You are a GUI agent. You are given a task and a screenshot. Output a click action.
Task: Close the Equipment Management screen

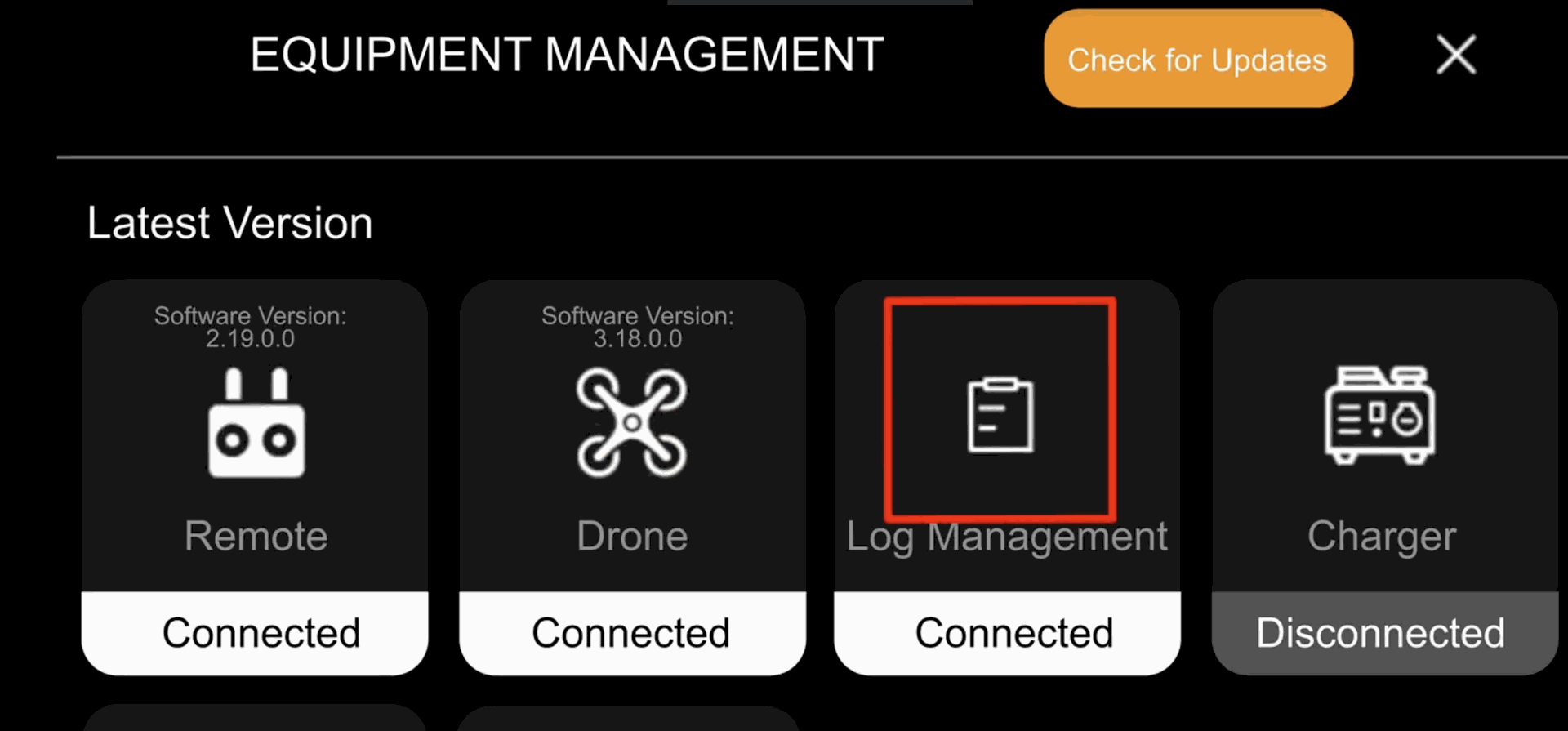click(1455, 55)
